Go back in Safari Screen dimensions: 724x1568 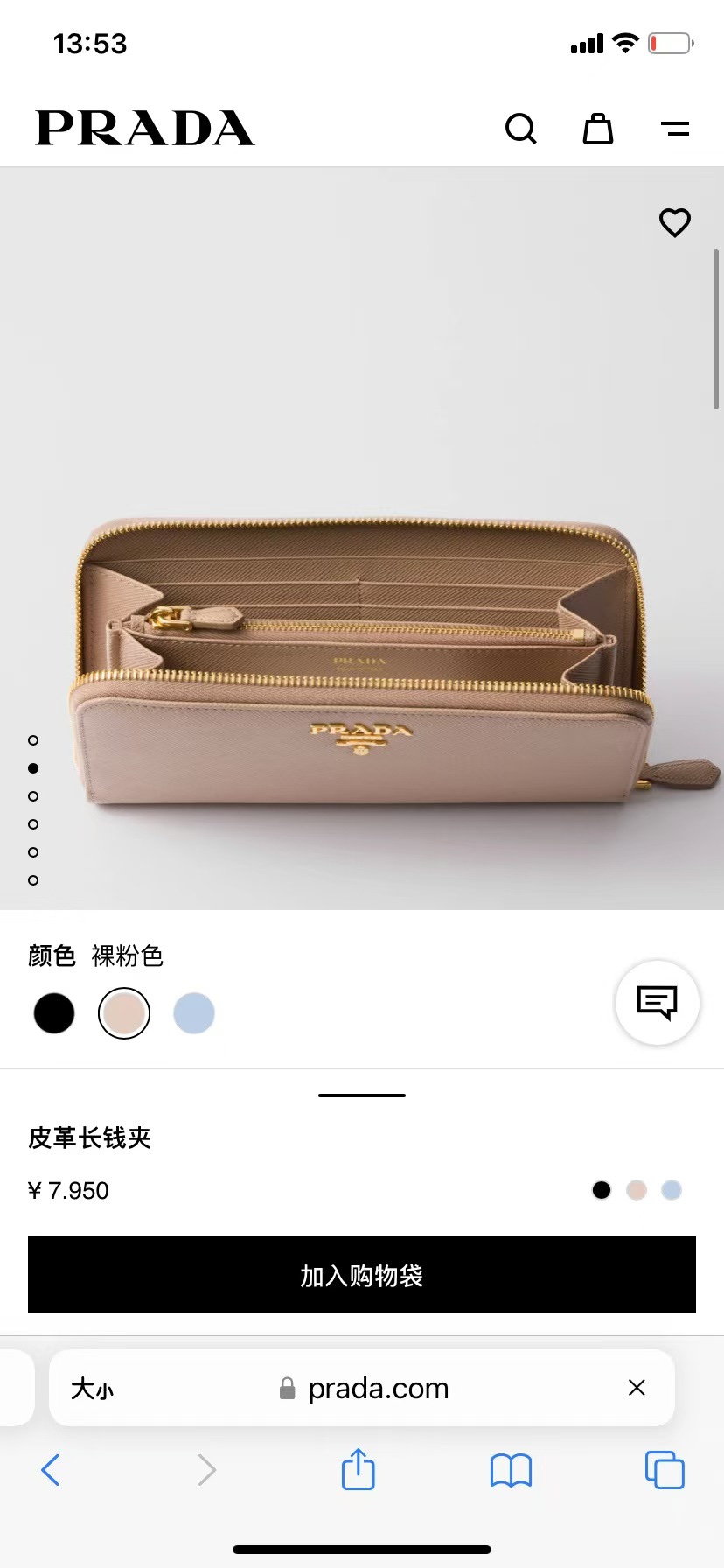[x=51, y=1470]
